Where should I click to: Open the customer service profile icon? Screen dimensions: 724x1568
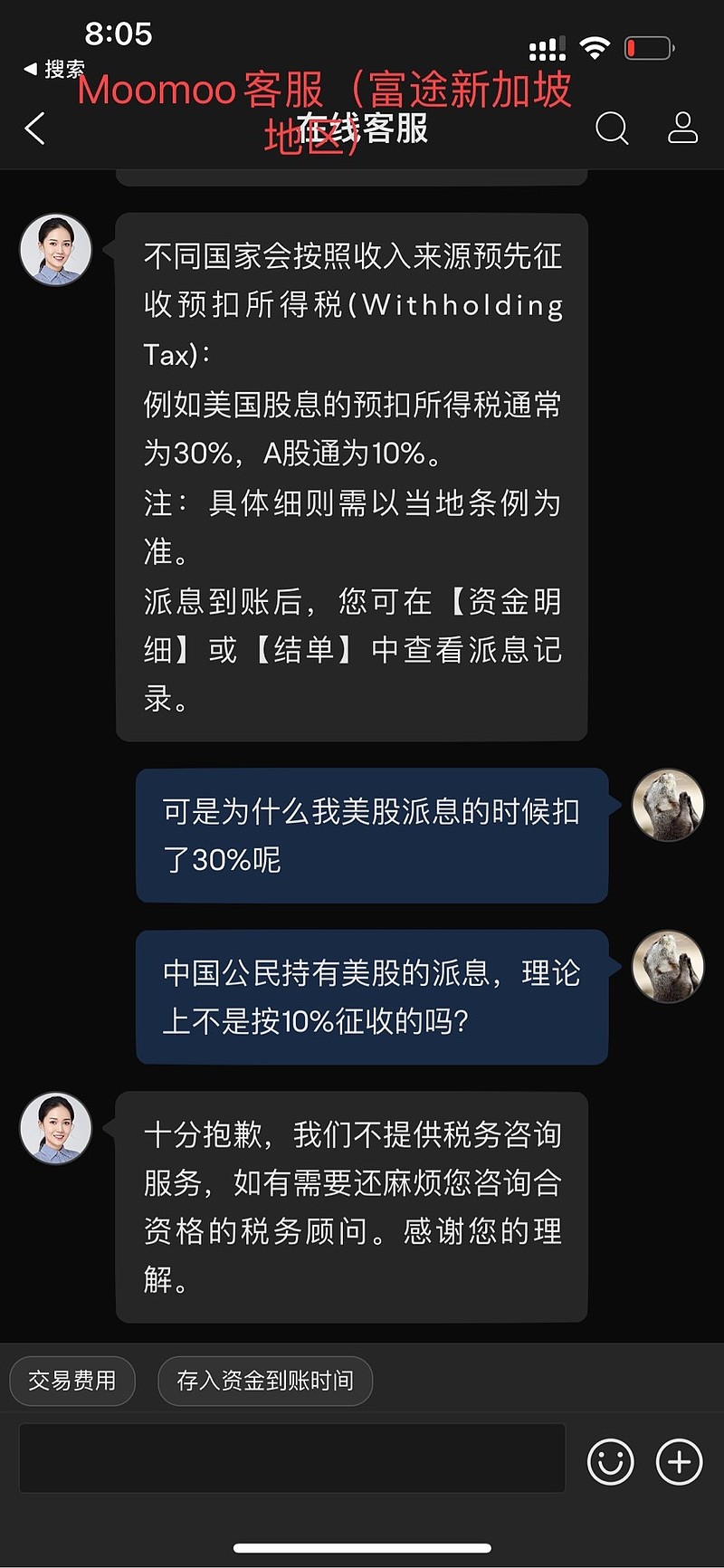pos(683,129)
